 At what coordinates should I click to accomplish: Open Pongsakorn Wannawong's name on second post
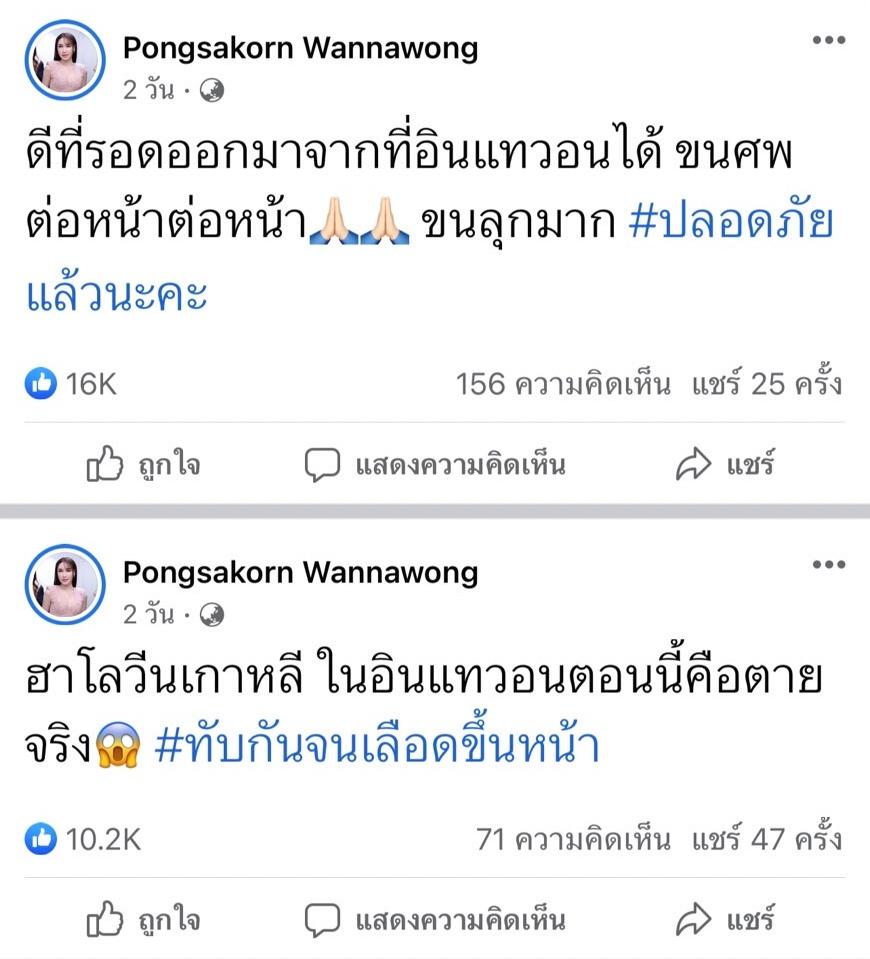pos(300,572)
